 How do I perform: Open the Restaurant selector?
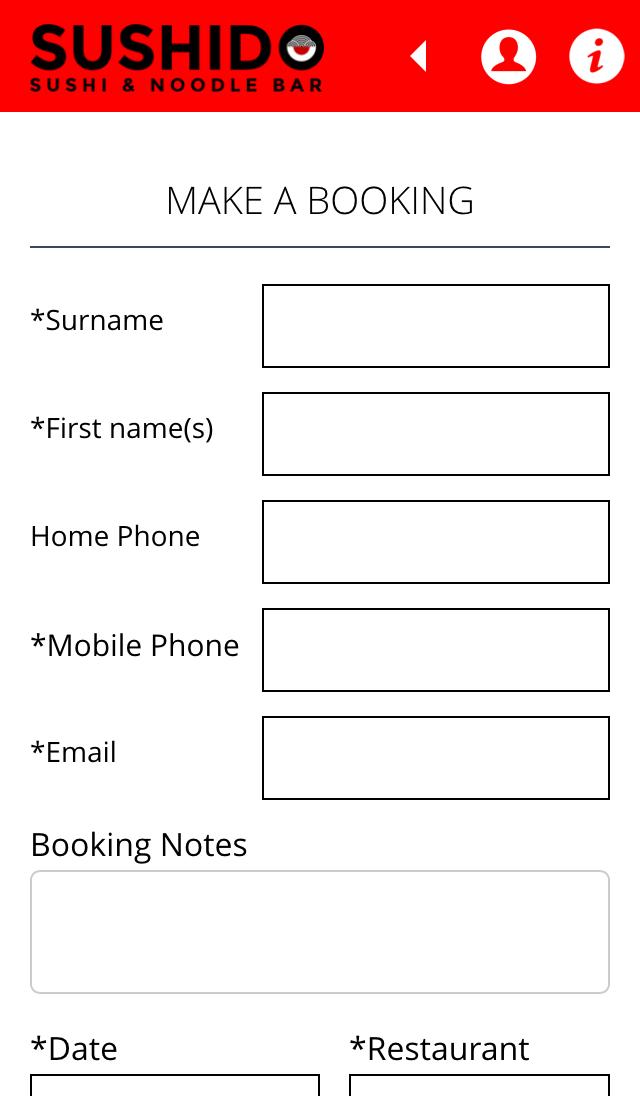(479, 1085)
